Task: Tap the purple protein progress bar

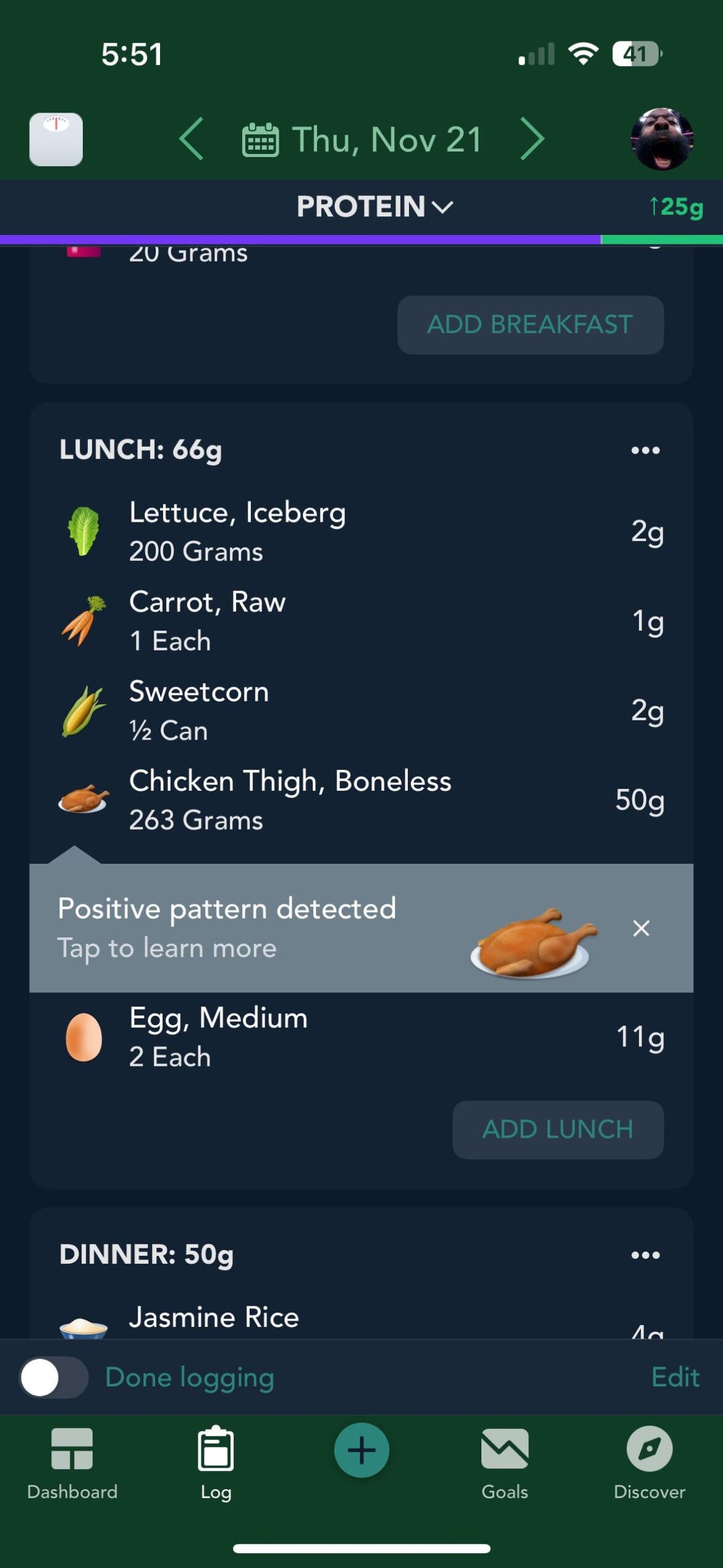Action: click(x=297, y=238)
